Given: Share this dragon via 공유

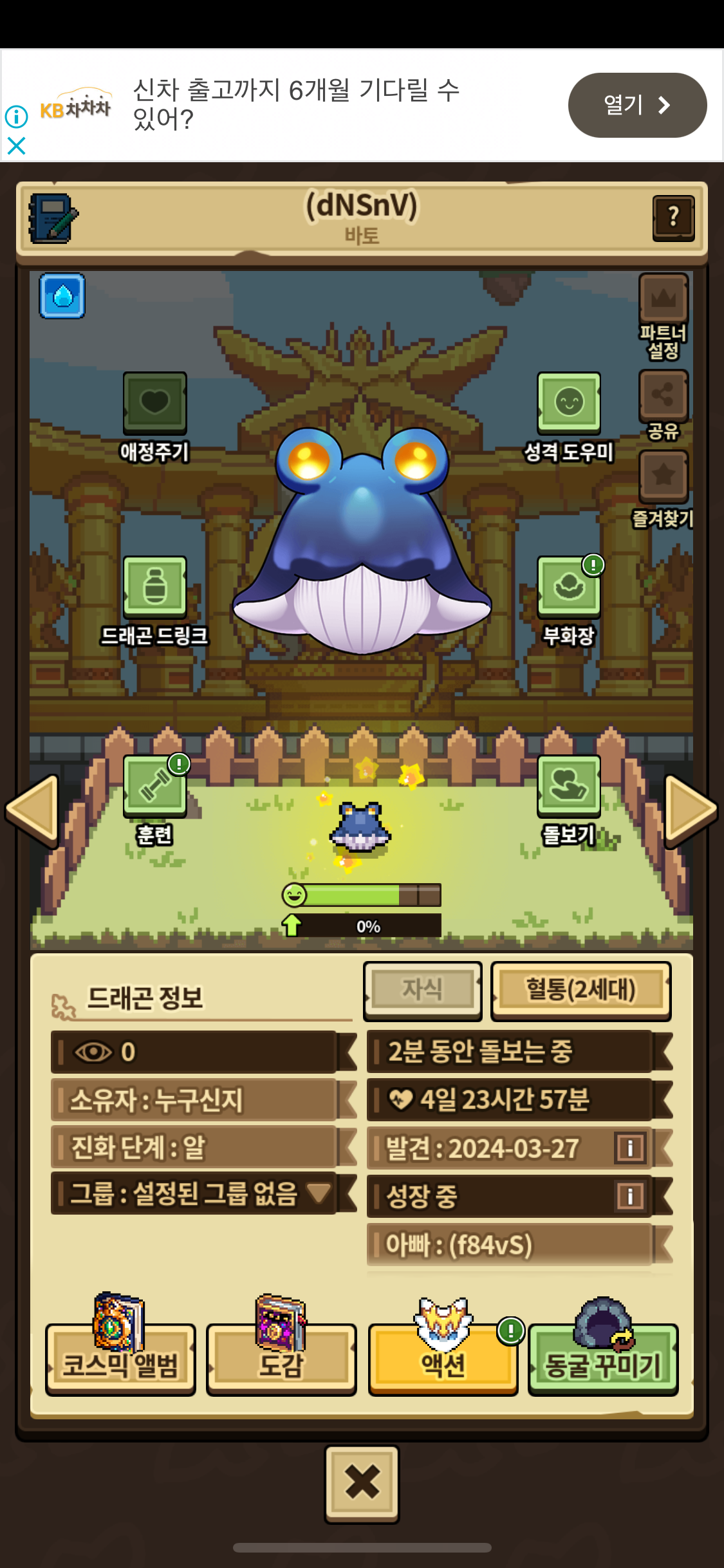Looking at the screenshot, I should click(x=664, y=395).
